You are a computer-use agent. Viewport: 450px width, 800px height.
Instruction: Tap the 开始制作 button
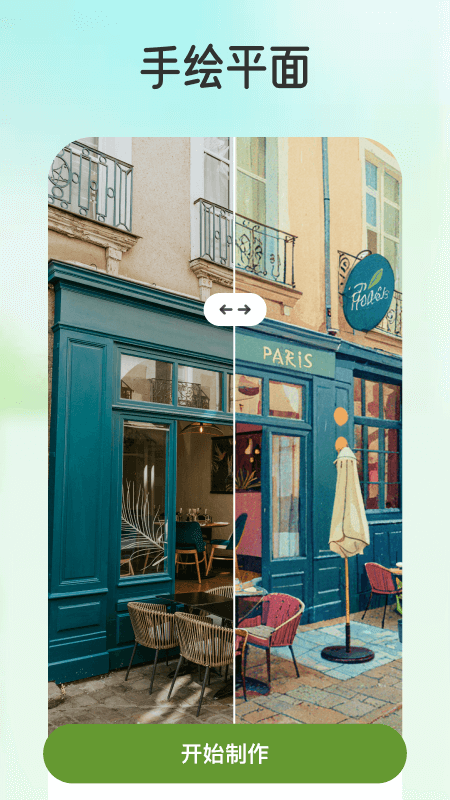coord(225,753)
